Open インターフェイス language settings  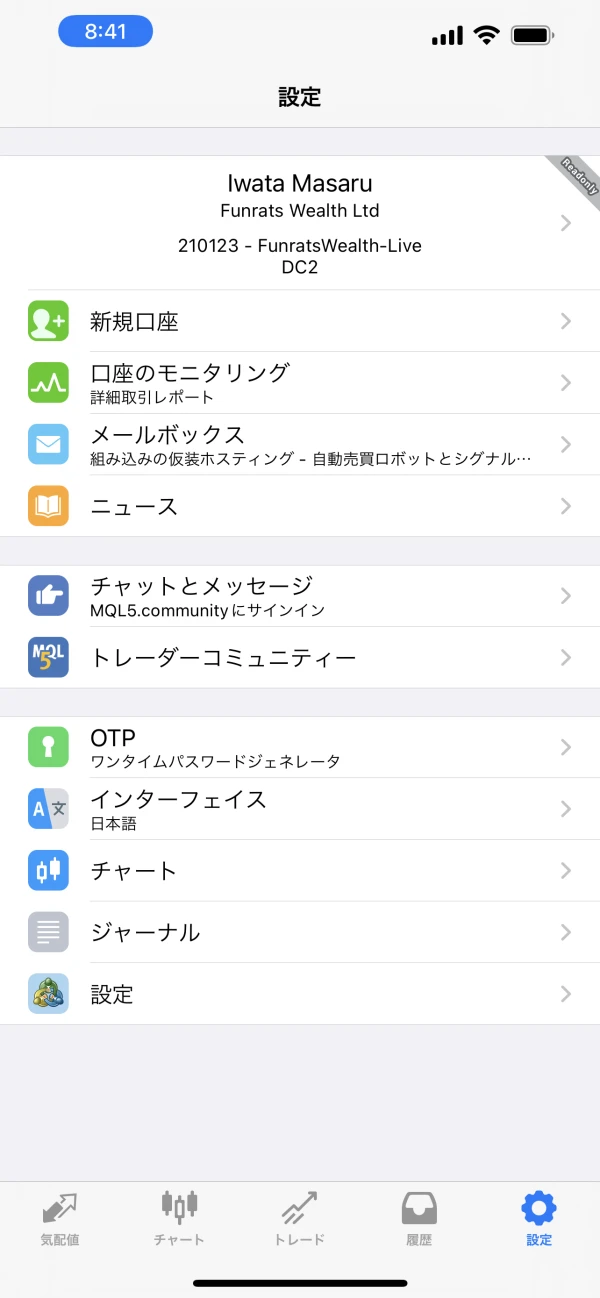(x=300, y=809)
